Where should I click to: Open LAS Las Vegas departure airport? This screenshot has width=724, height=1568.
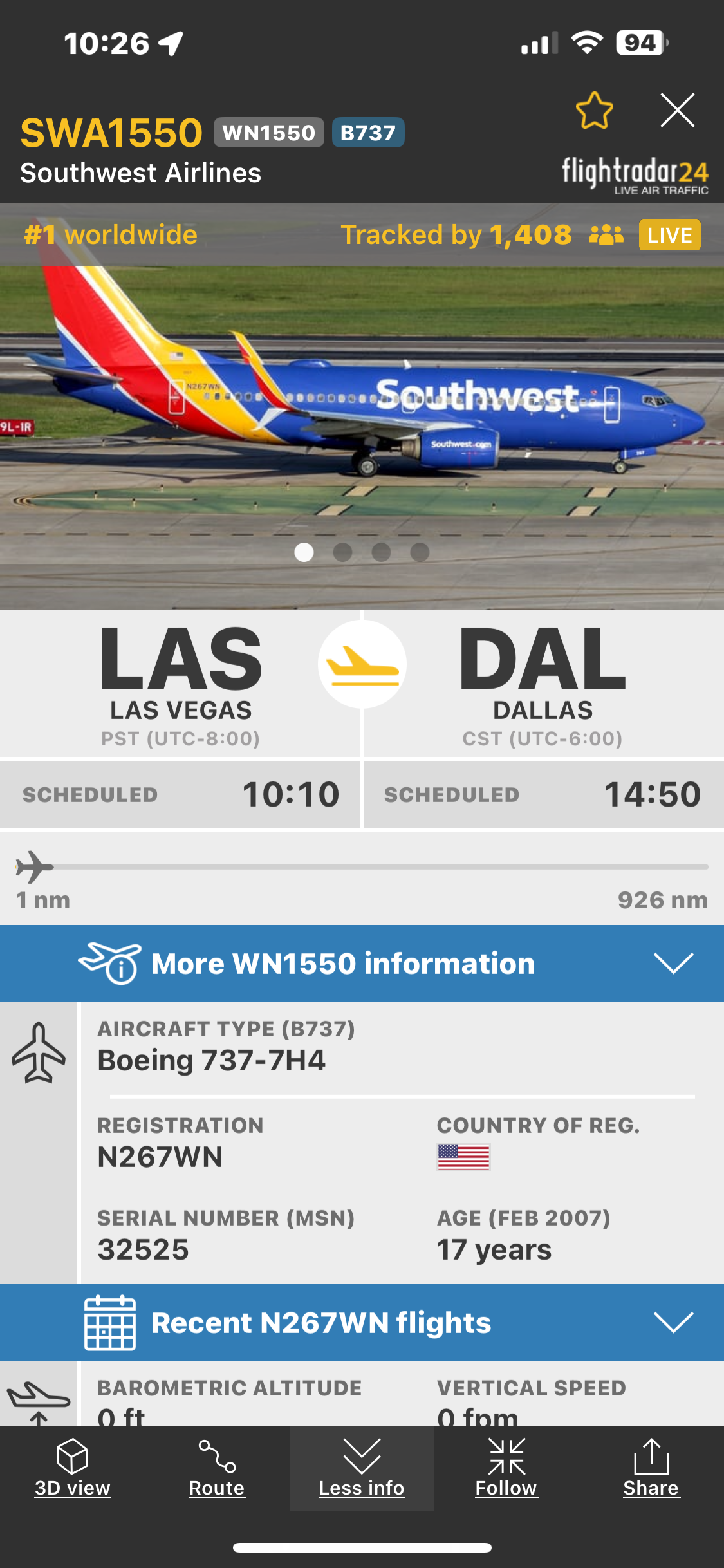click(x=181, y=682)
